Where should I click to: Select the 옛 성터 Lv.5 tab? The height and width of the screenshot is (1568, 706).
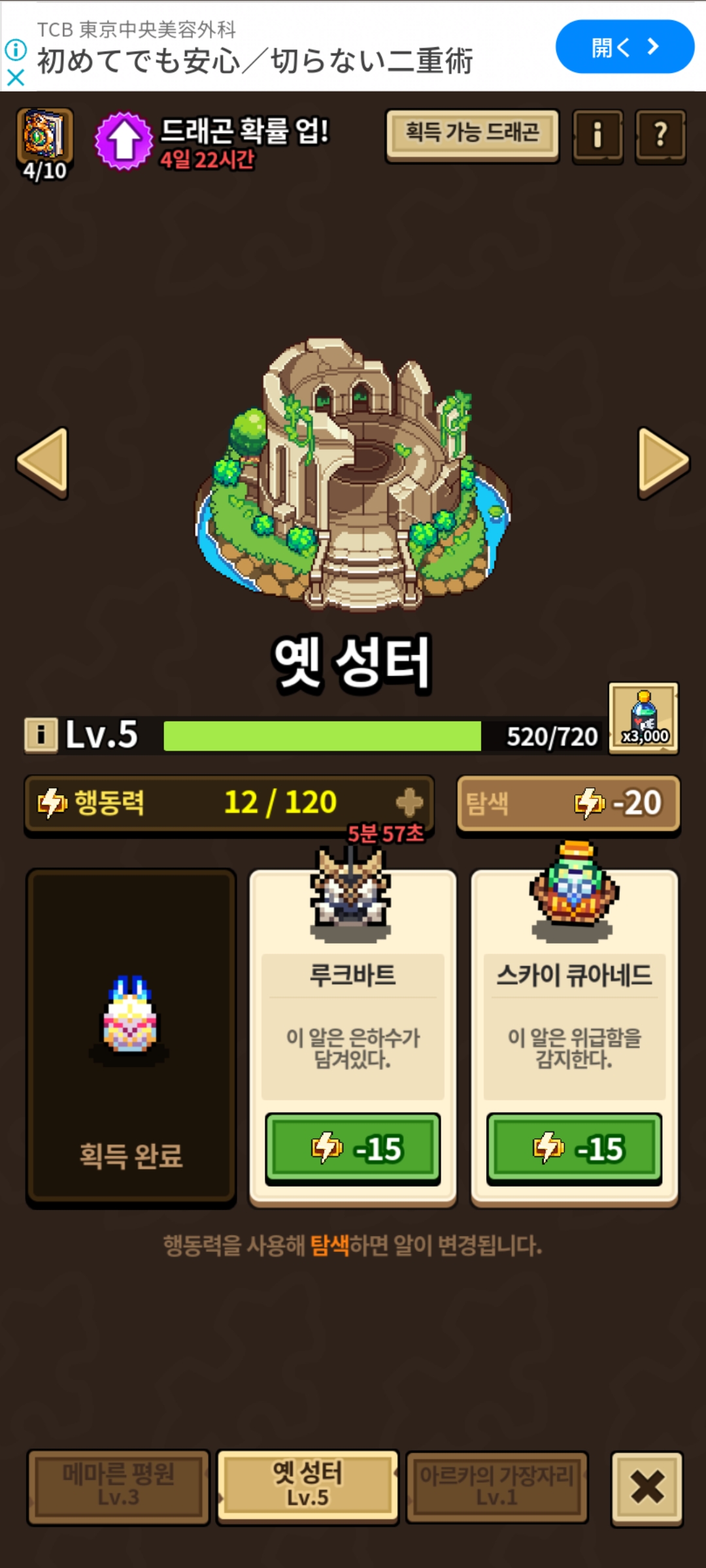(x=308, y=1485)
